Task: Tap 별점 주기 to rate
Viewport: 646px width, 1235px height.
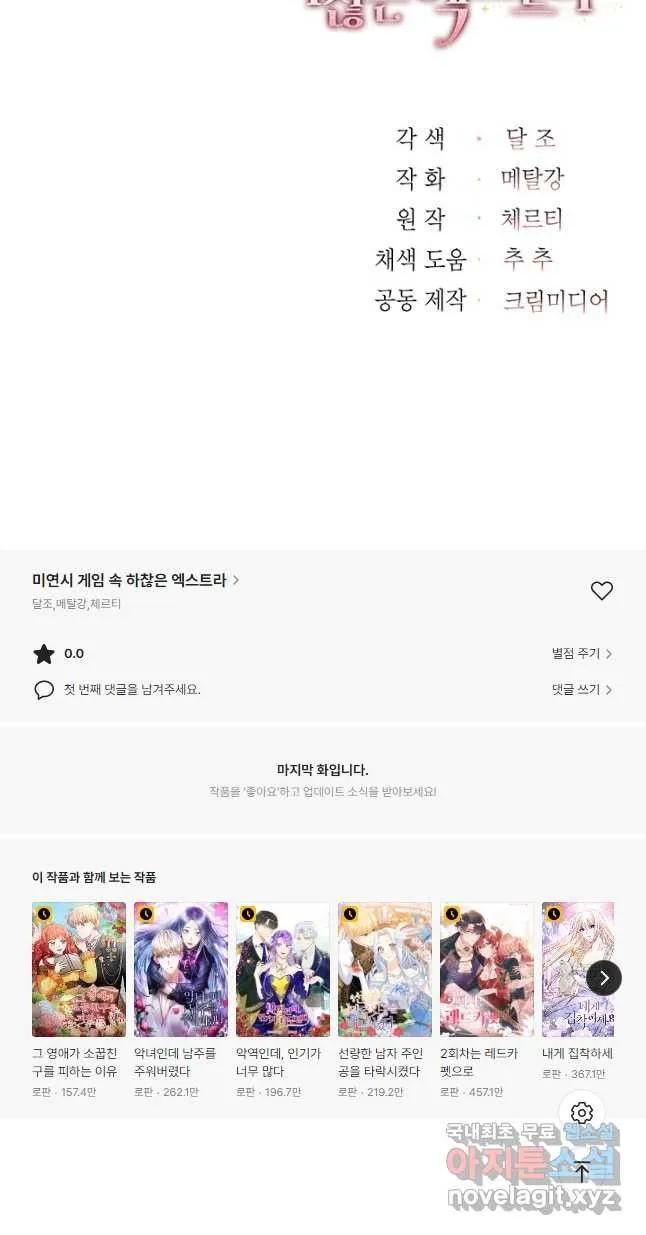Action: (x=582, y=654)
